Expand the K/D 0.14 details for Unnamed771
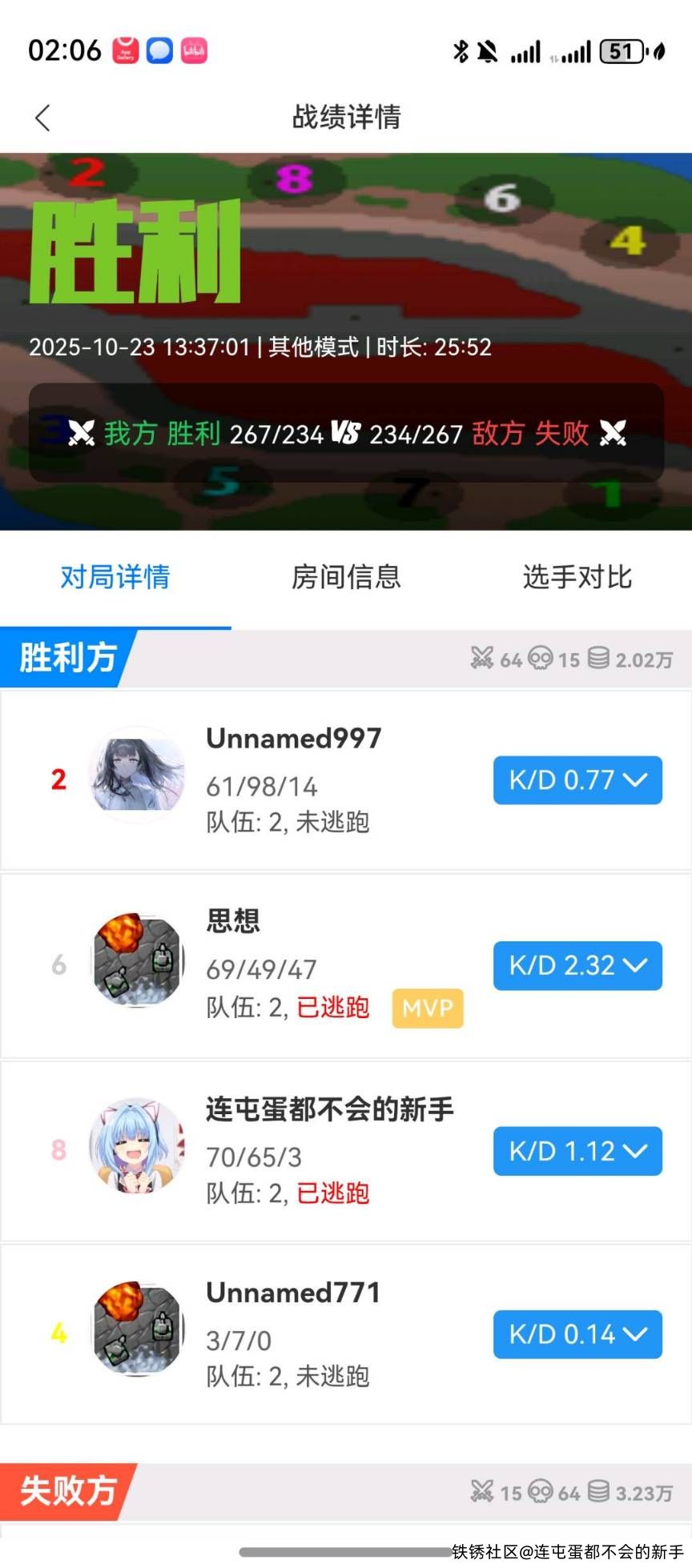This screenshot has height=1568, width=692. click(x=577, y=1334)
